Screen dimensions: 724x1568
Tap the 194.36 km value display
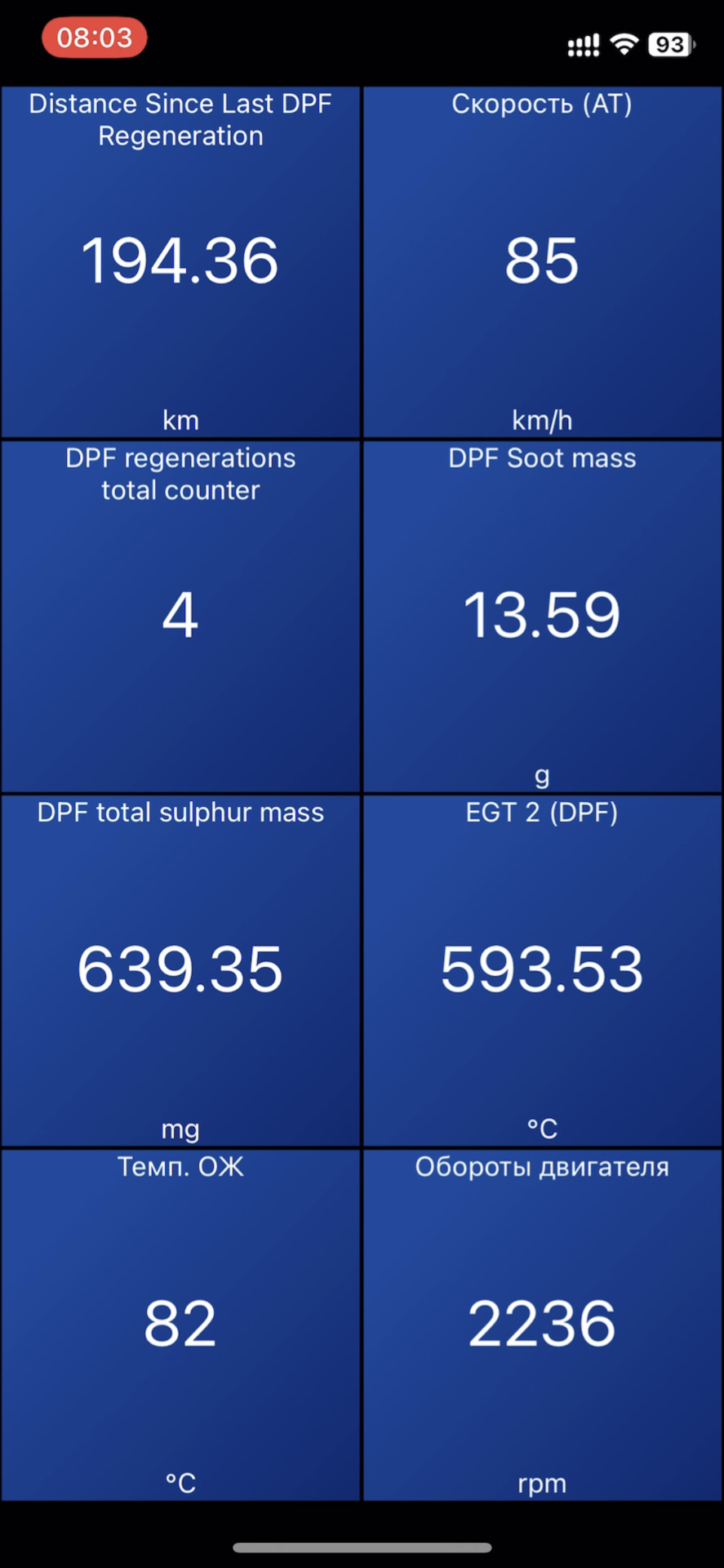[180, 260]
